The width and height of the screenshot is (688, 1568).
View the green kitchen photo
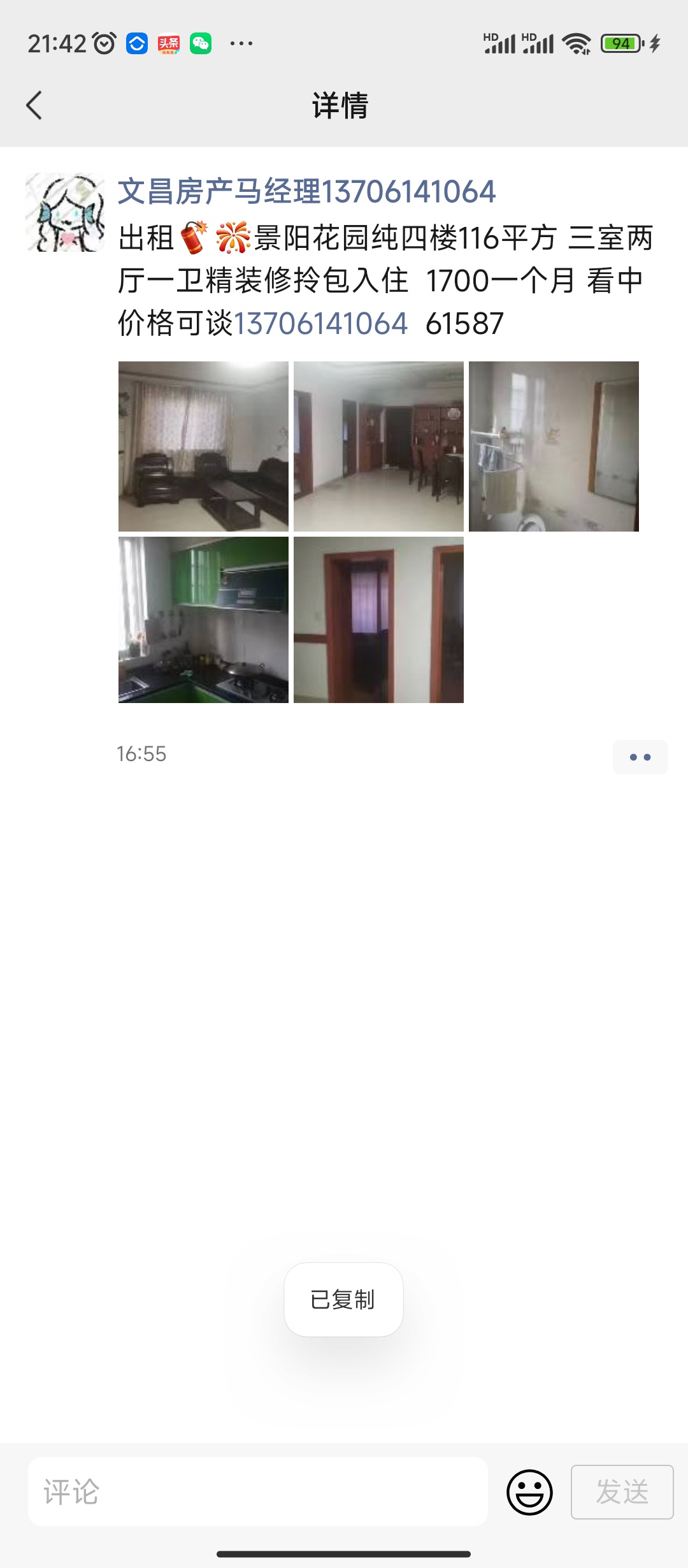[x=203, y=620]
